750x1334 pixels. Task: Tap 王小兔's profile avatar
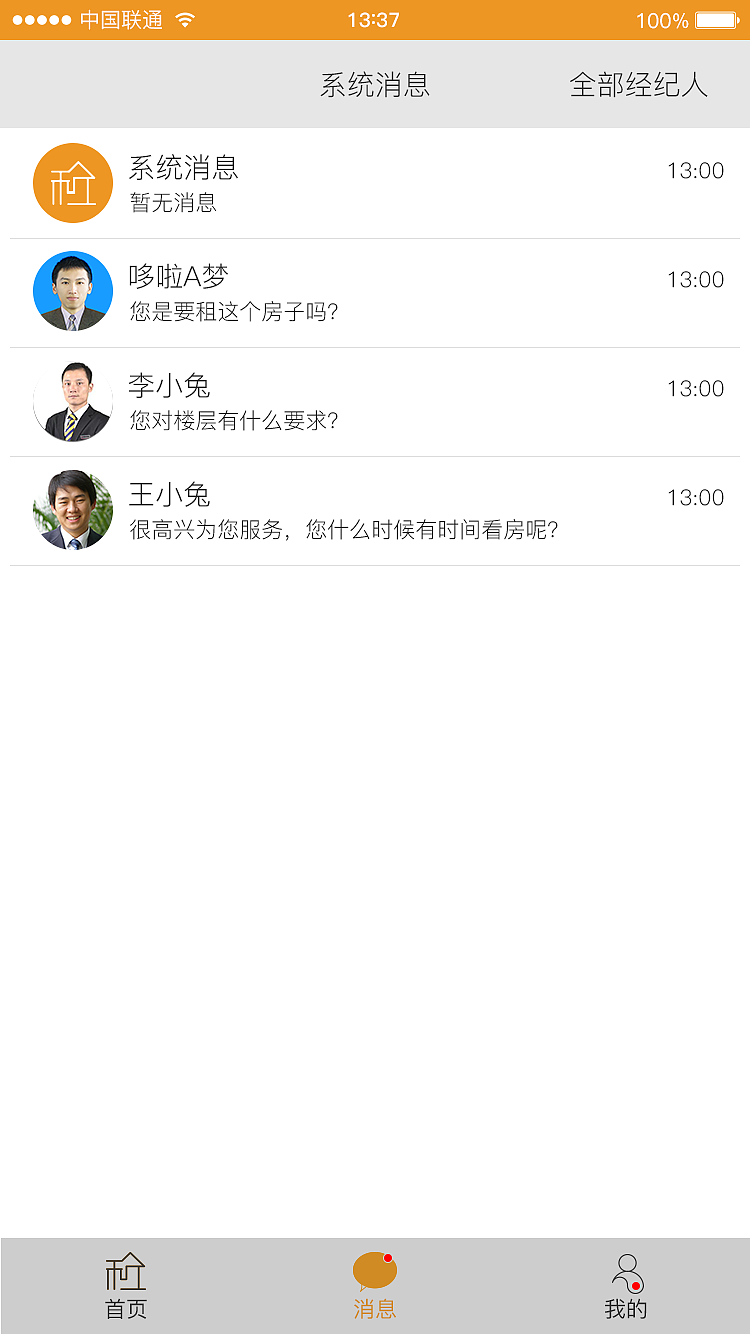click(72, 510)
